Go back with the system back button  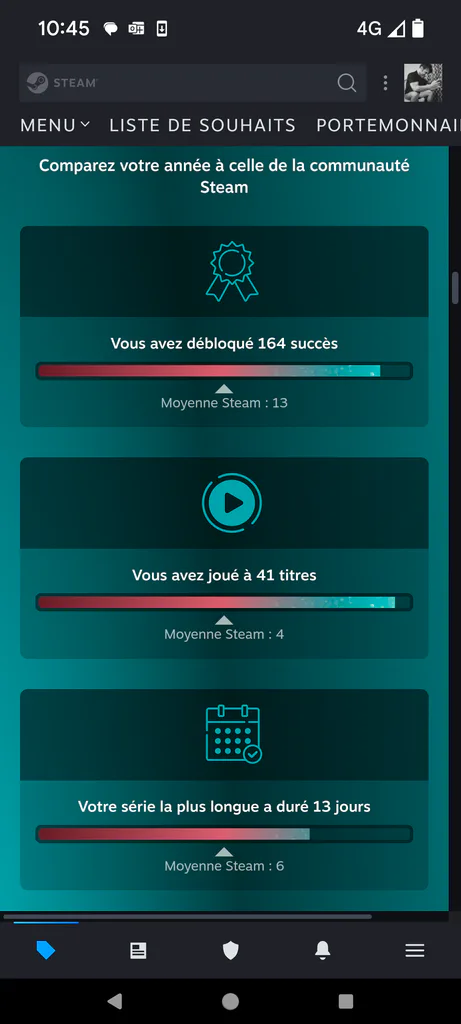pyautogui.click(x=115, y=1001)
